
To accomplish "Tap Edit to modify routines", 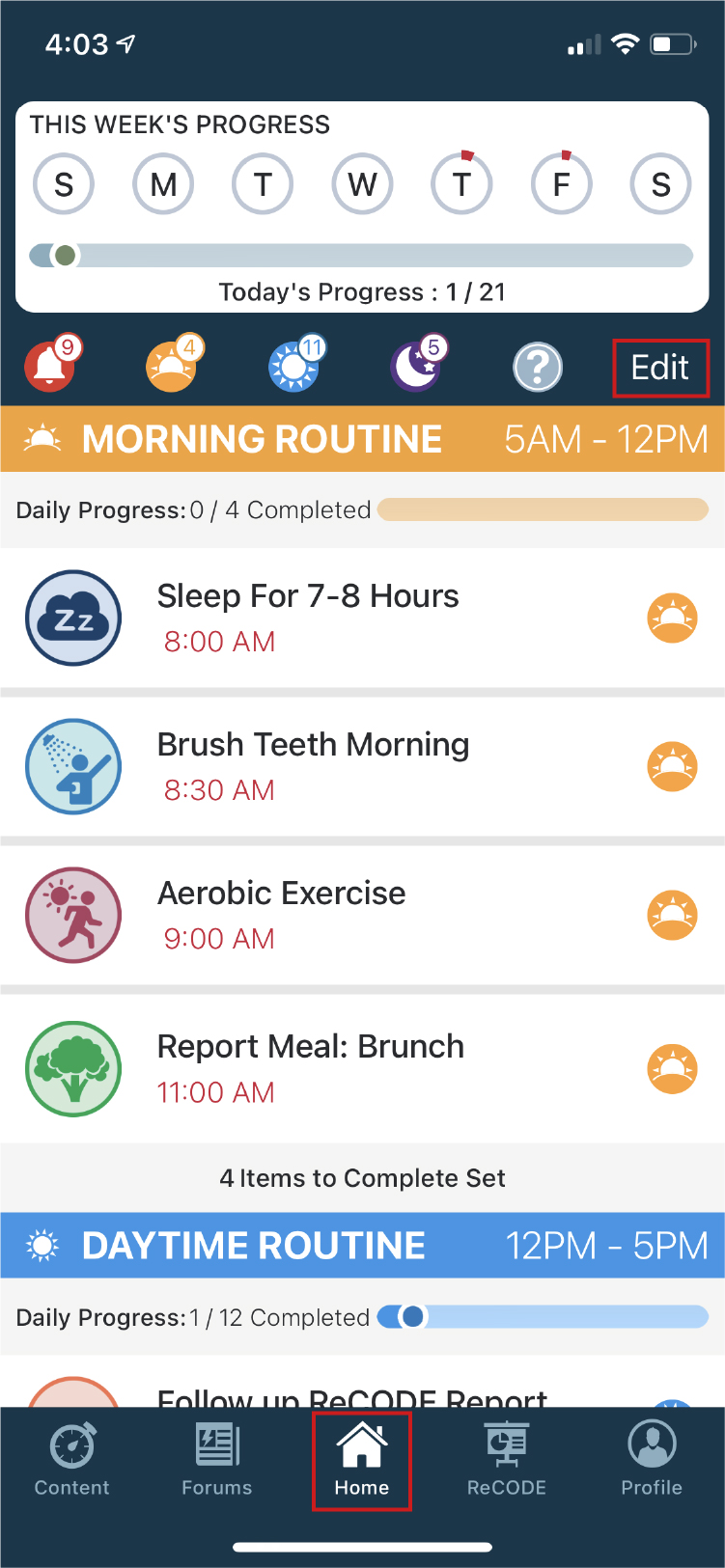I will 660,368.
